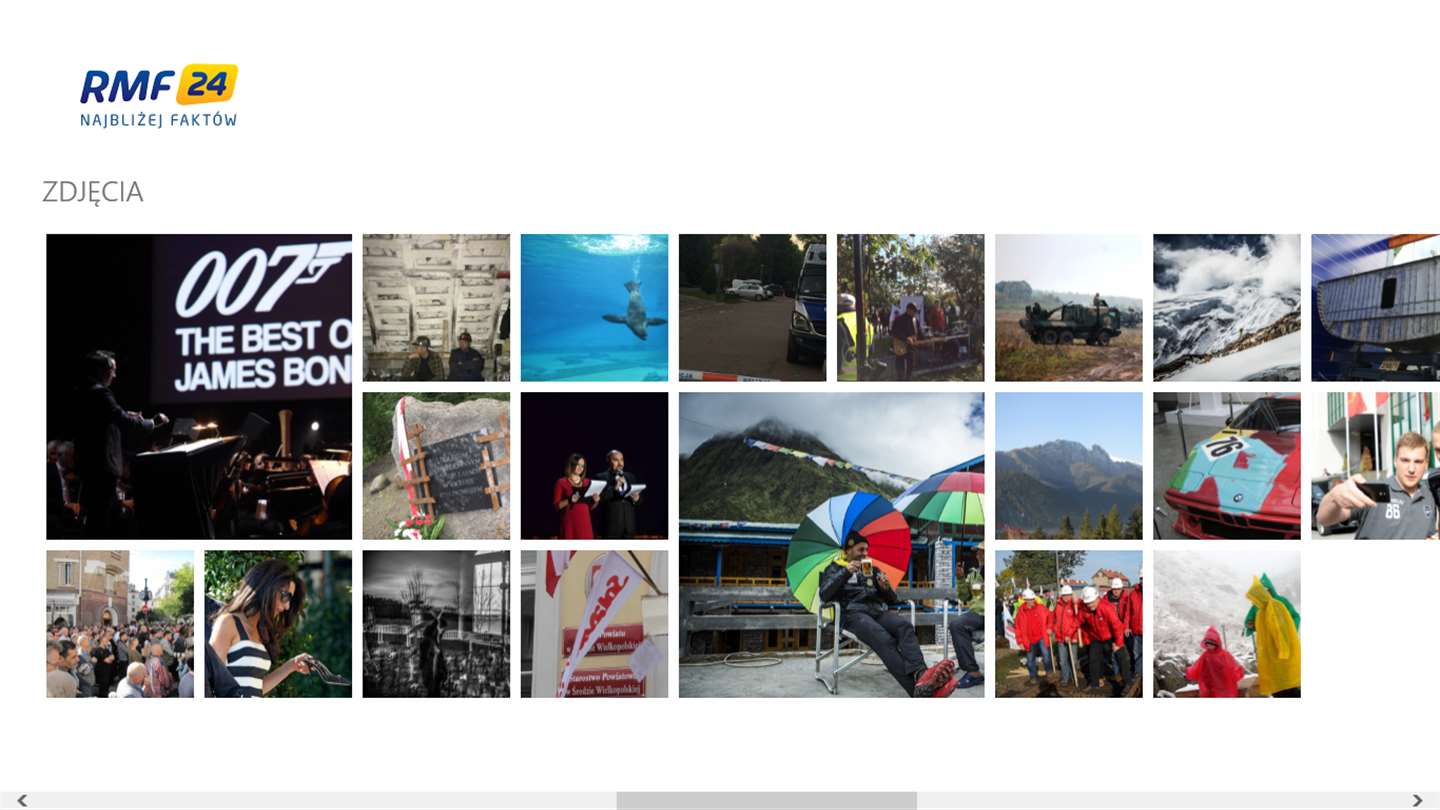Image resolution: width=1440 pixels, height=810 pixels.
Task: Open the underwater seal photo
Action: pyautogui.click(x=594, y=308)
